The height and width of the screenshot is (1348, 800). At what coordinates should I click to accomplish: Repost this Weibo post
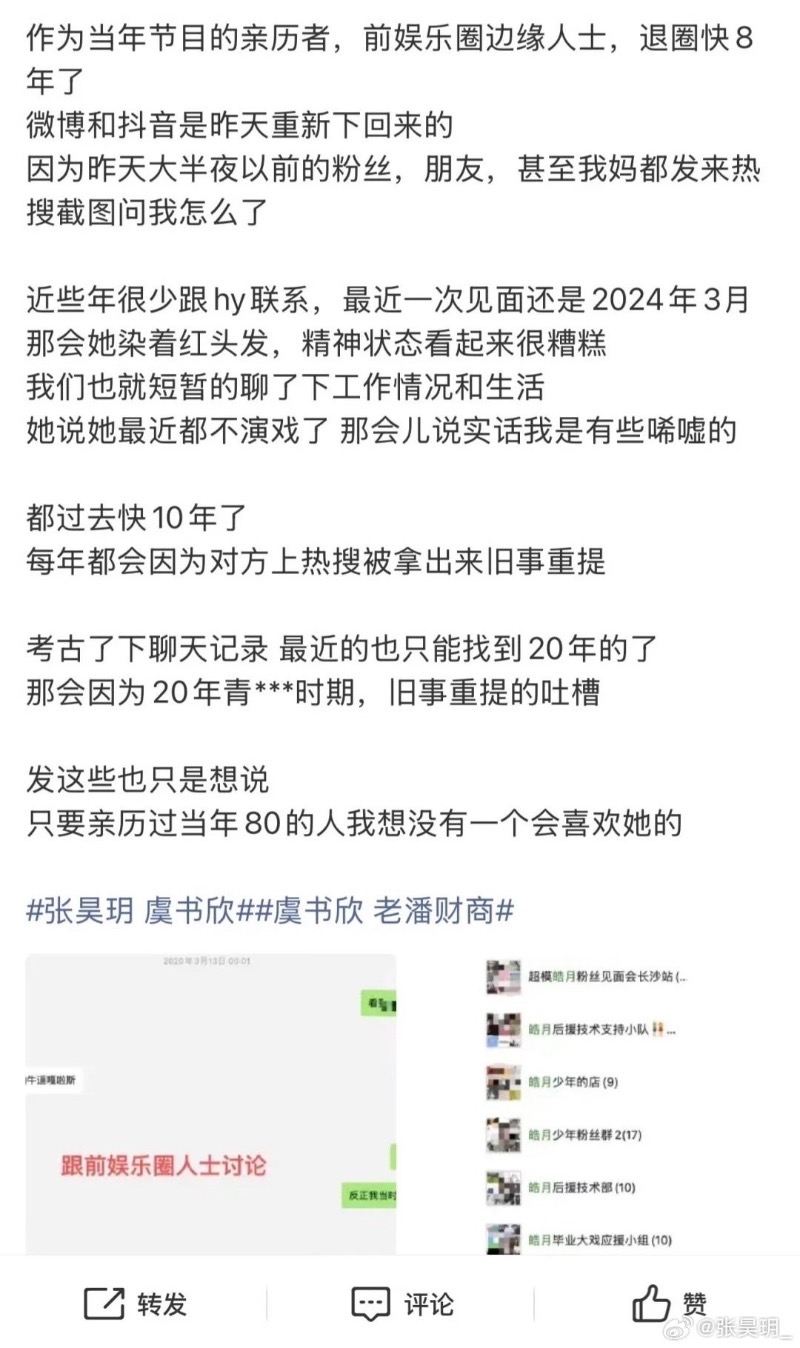click(135, 1303)
